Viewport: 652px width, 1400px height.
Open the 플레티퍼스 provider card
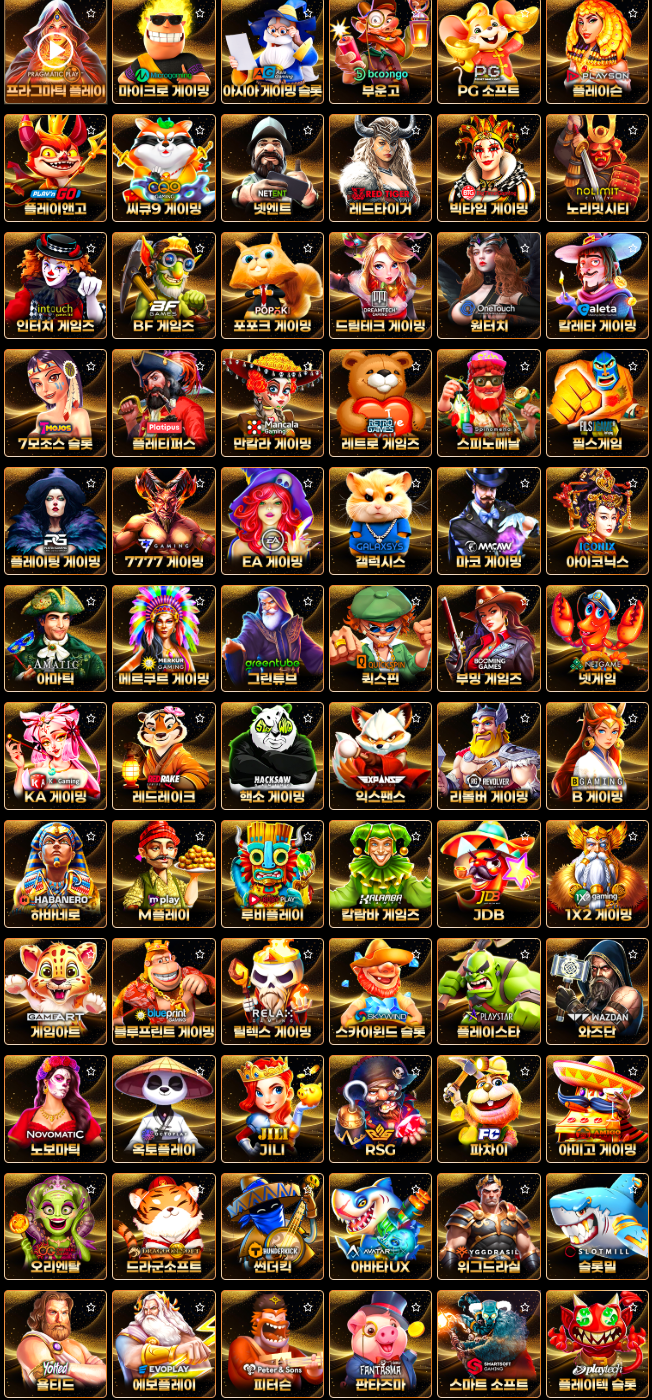pos(163,401)
